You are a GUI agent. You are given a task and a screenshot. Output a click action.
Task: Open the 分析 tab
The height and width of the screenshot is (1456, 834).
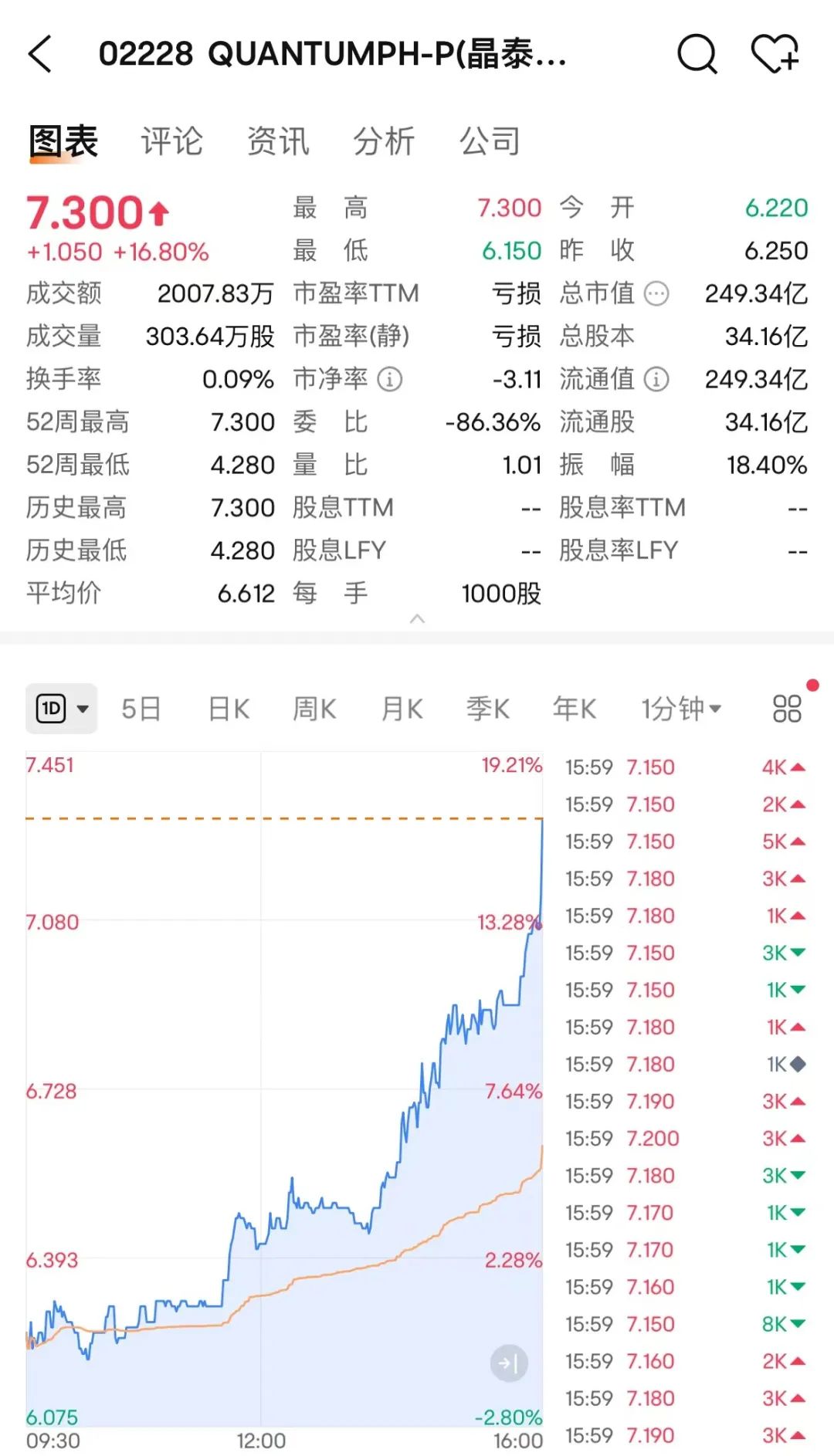coord(384,142)
